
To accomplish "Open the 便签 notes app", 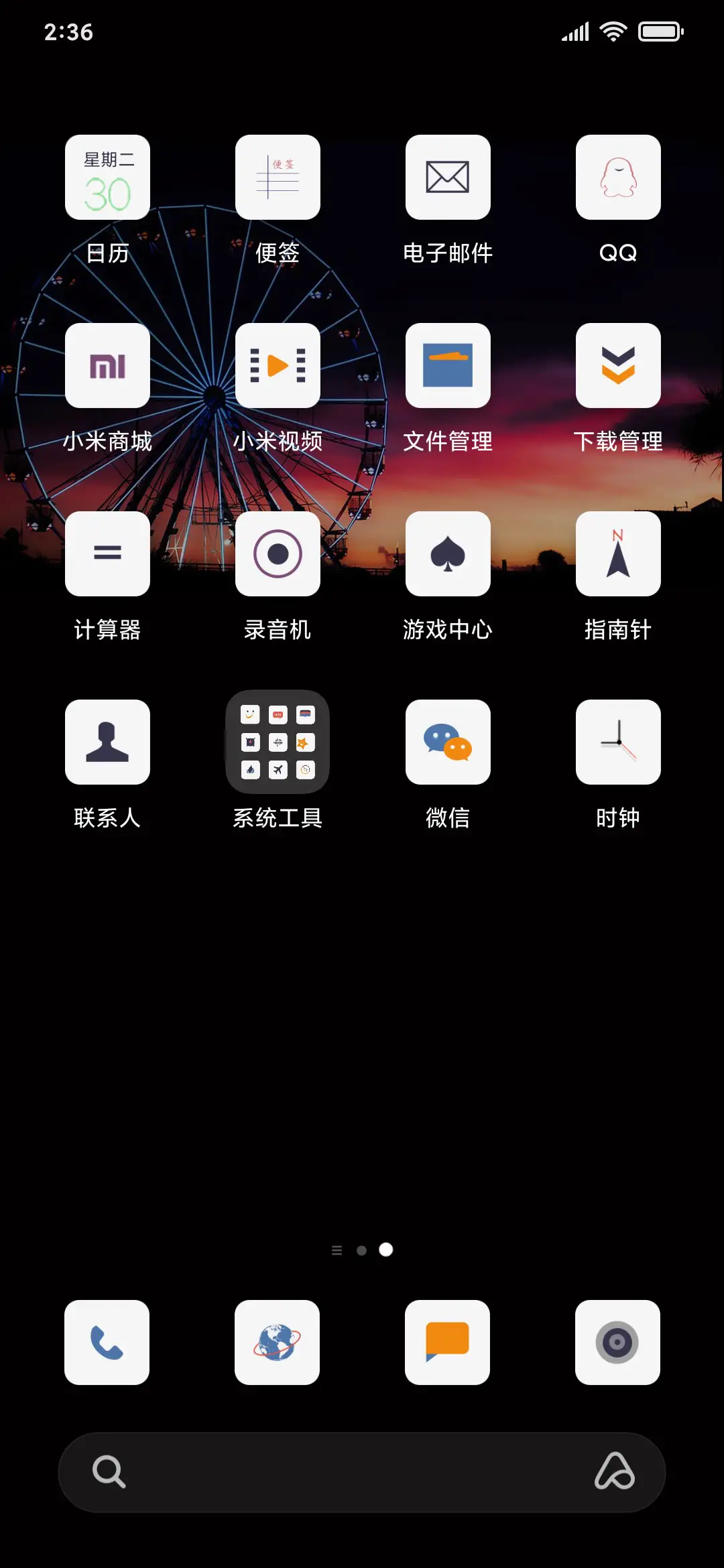I will 278,176.
